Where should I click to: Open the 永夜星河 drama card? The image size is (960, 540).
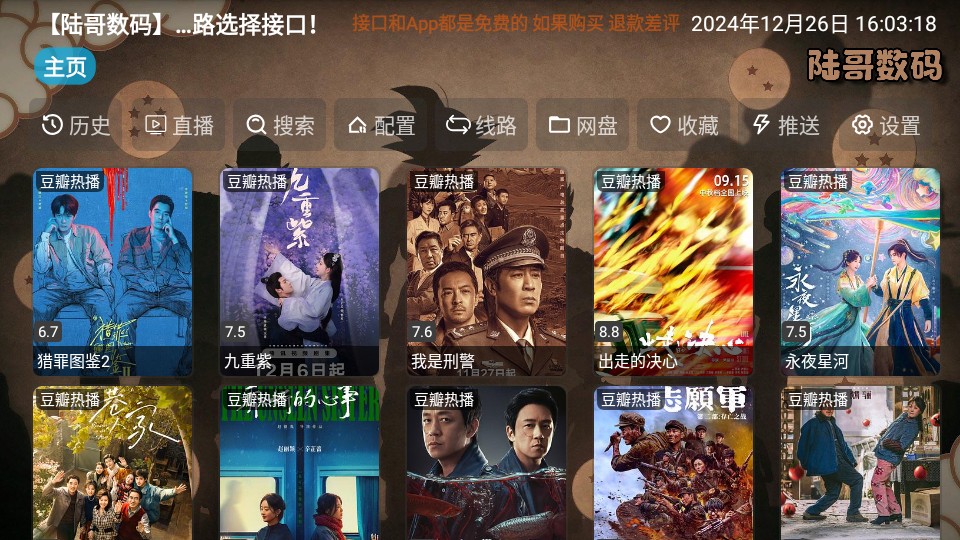[860, 272]
